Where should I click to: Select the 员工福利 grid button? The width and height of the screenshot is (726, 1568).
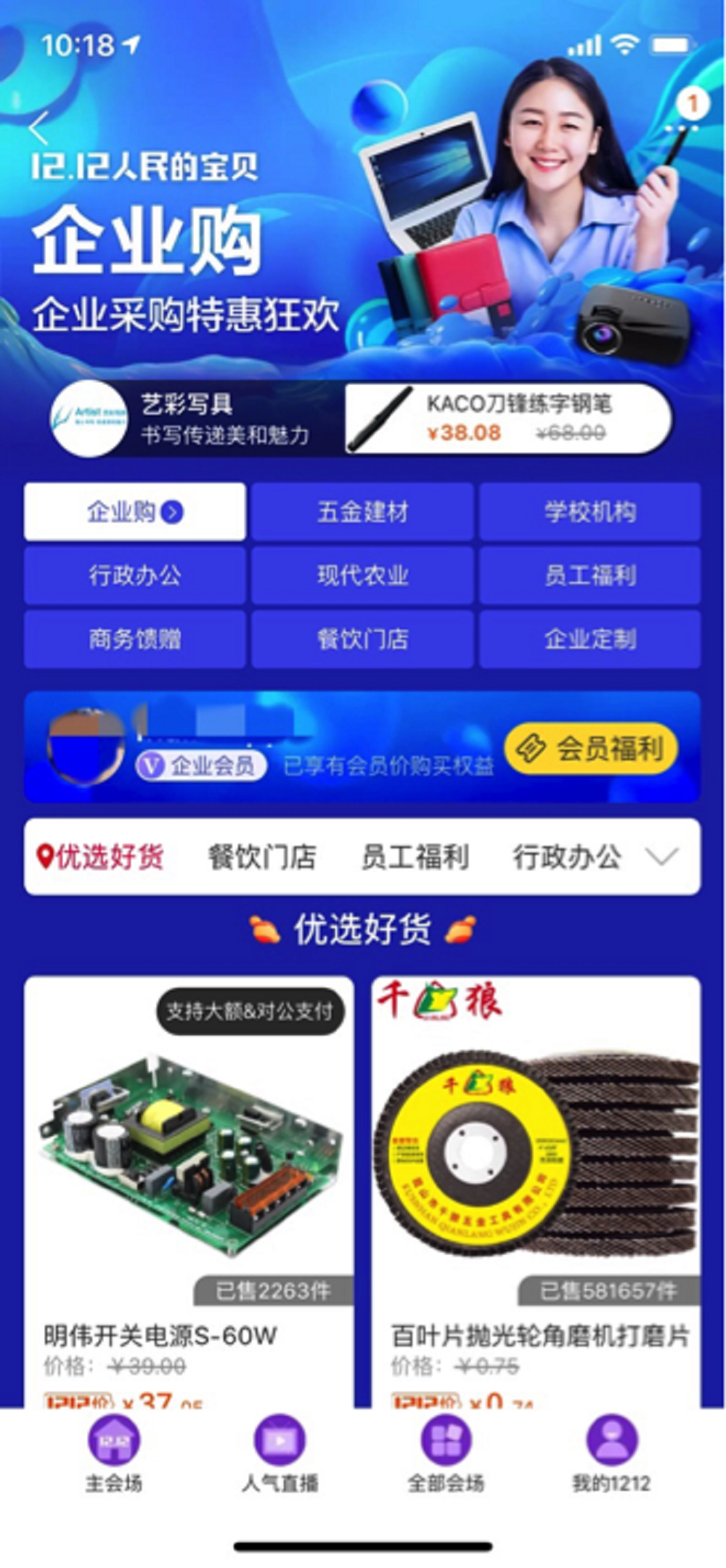(590, 576)
